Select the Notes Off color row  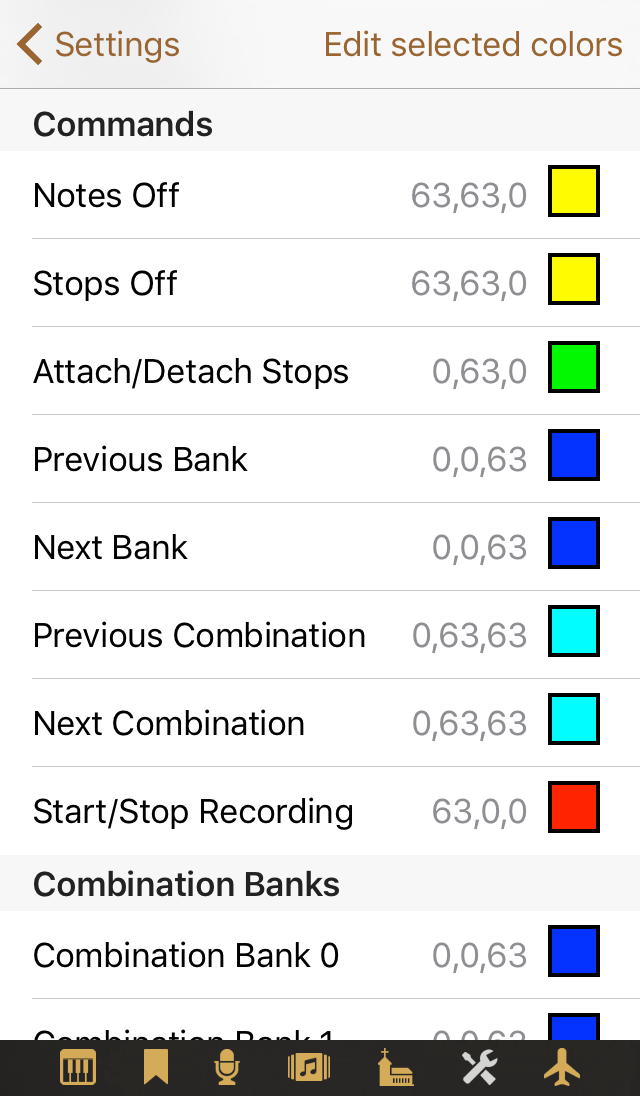pos(320,195)
